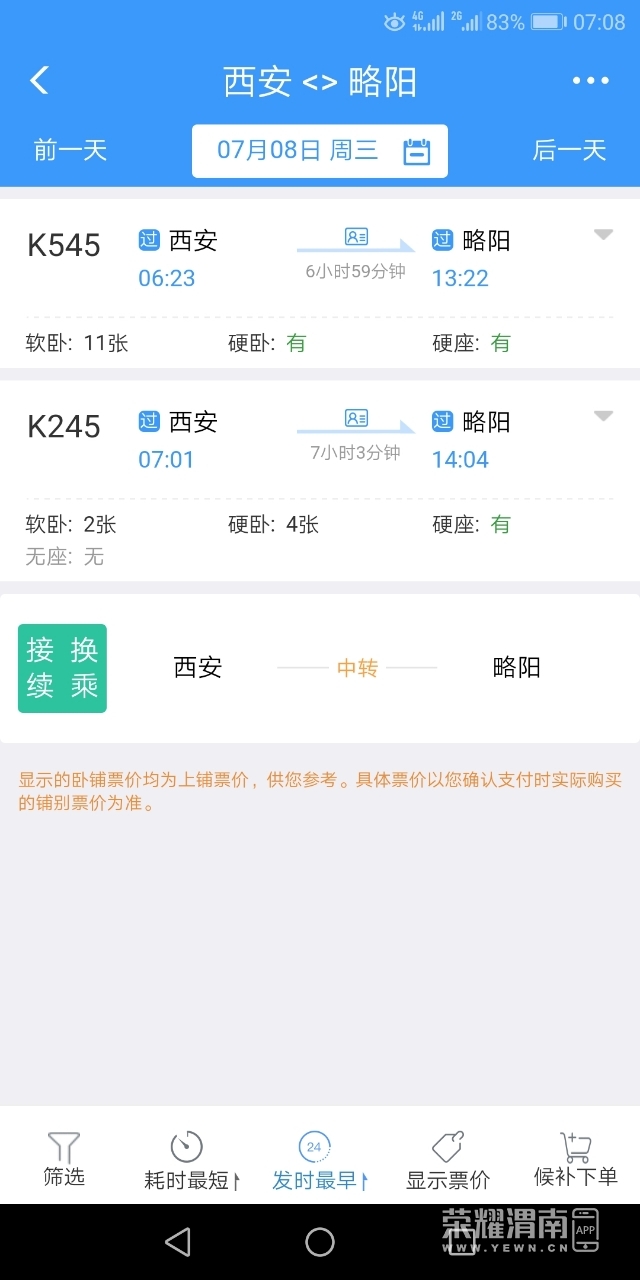Open the 筛选 filter options
This screenshot has width=640, height=1280.
point(64,1160)
